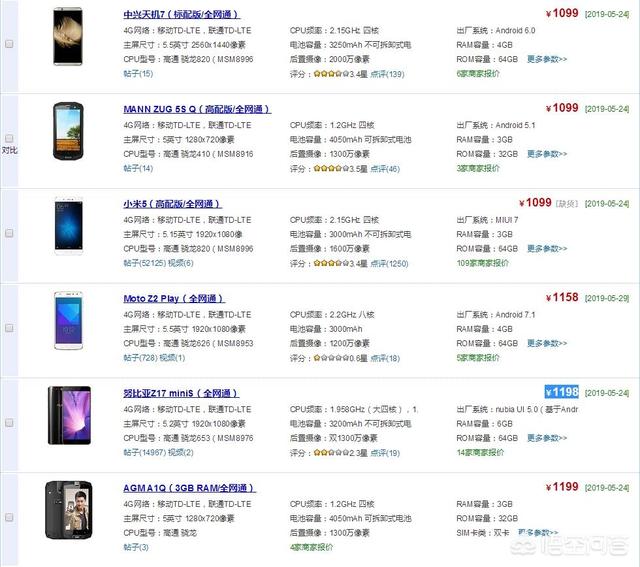Open the AGM A1Q title link
Screen dimensions: 640x567
[x=189, y=488]
